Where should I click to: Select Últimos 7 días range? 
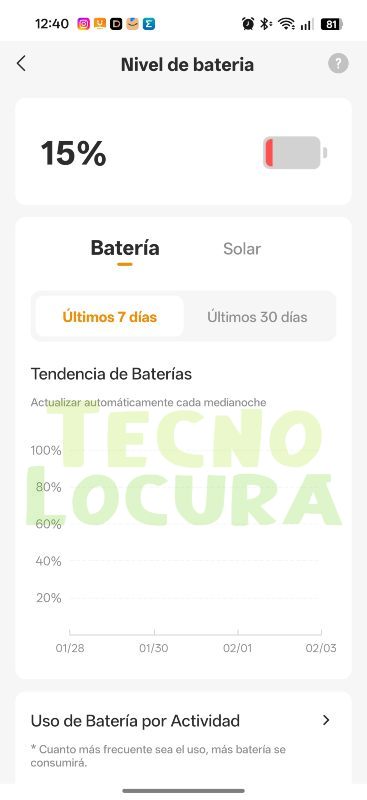click(110, 317)
